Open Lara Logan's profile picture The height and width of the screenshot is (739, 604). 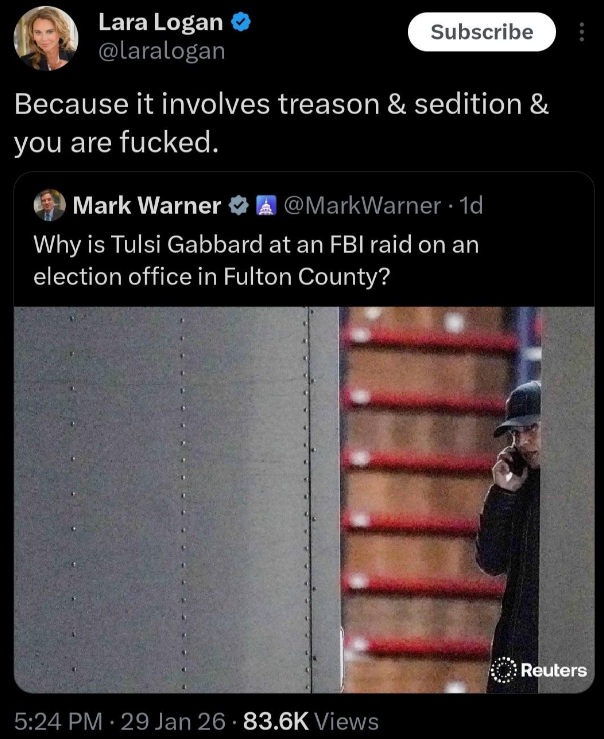pyautogui.click(x=46, y=38)
